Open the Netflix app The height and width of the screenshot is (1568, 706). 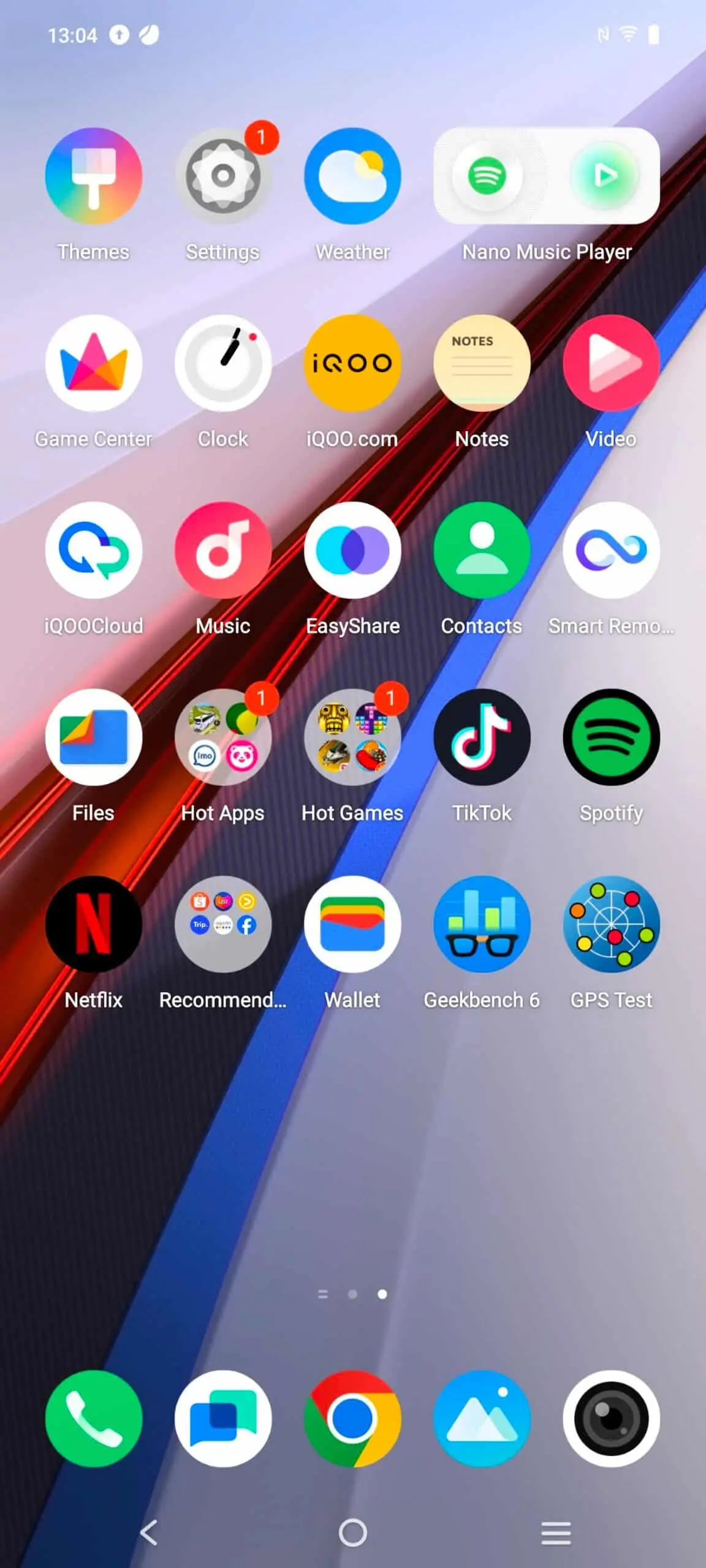93,924
